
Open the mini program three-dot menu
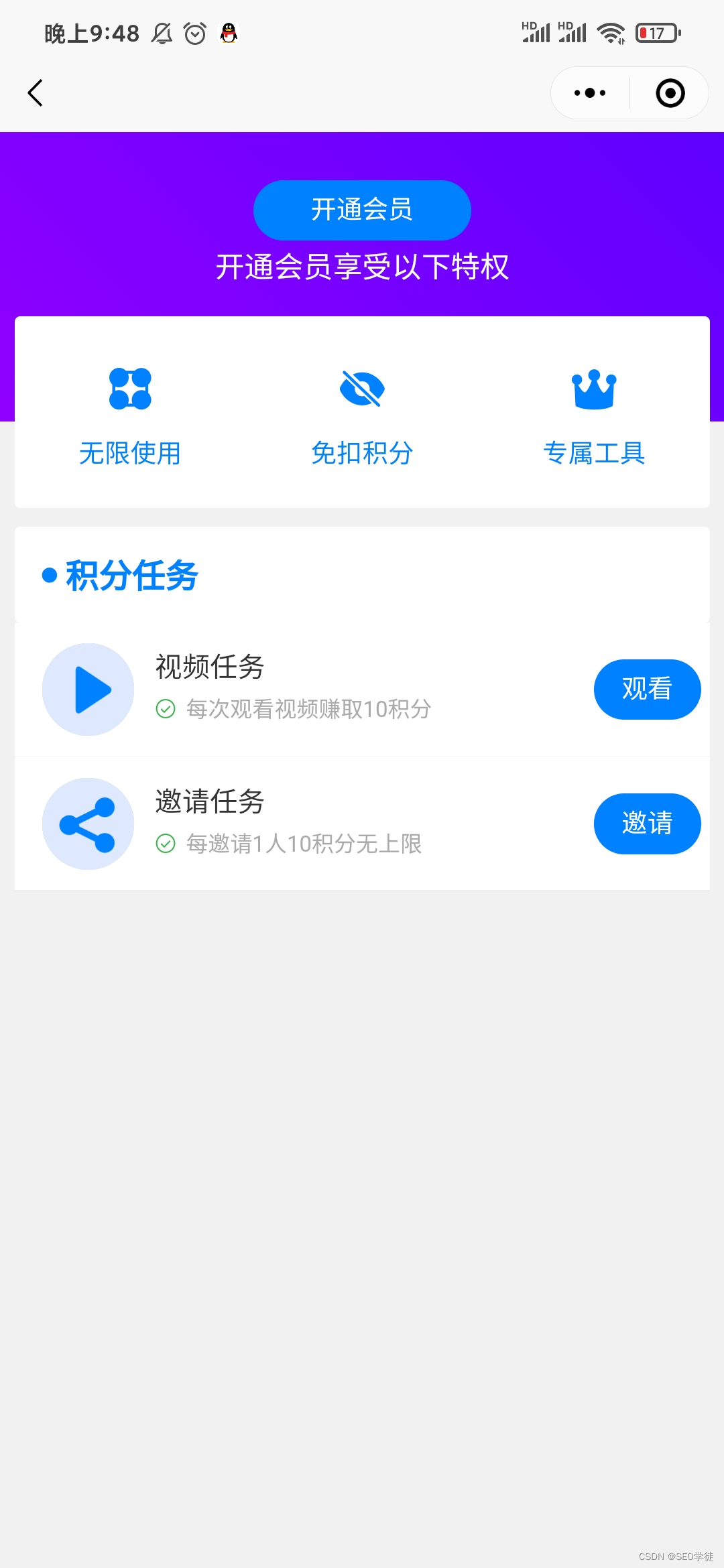(590, 93)
